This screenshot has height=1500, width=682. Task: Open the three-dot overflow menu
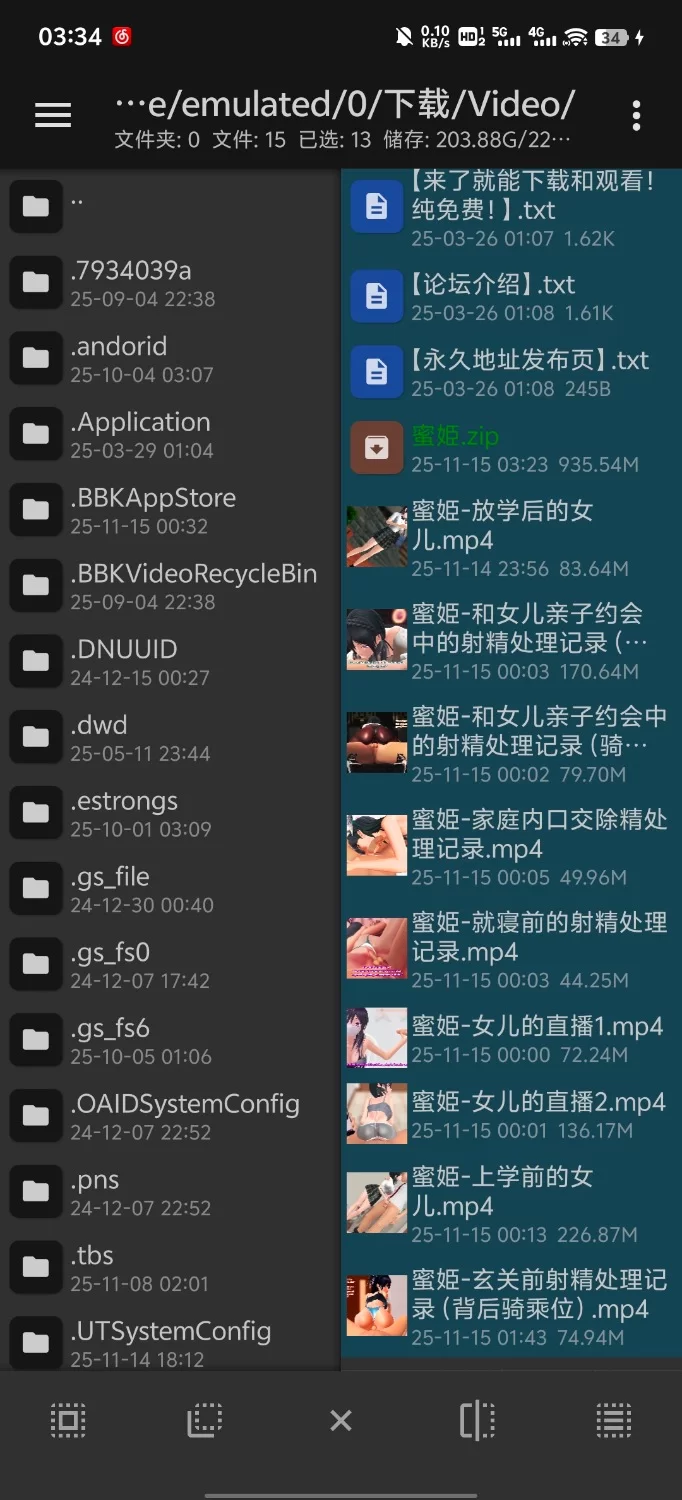pyautogui.click(x=636, y=116)
